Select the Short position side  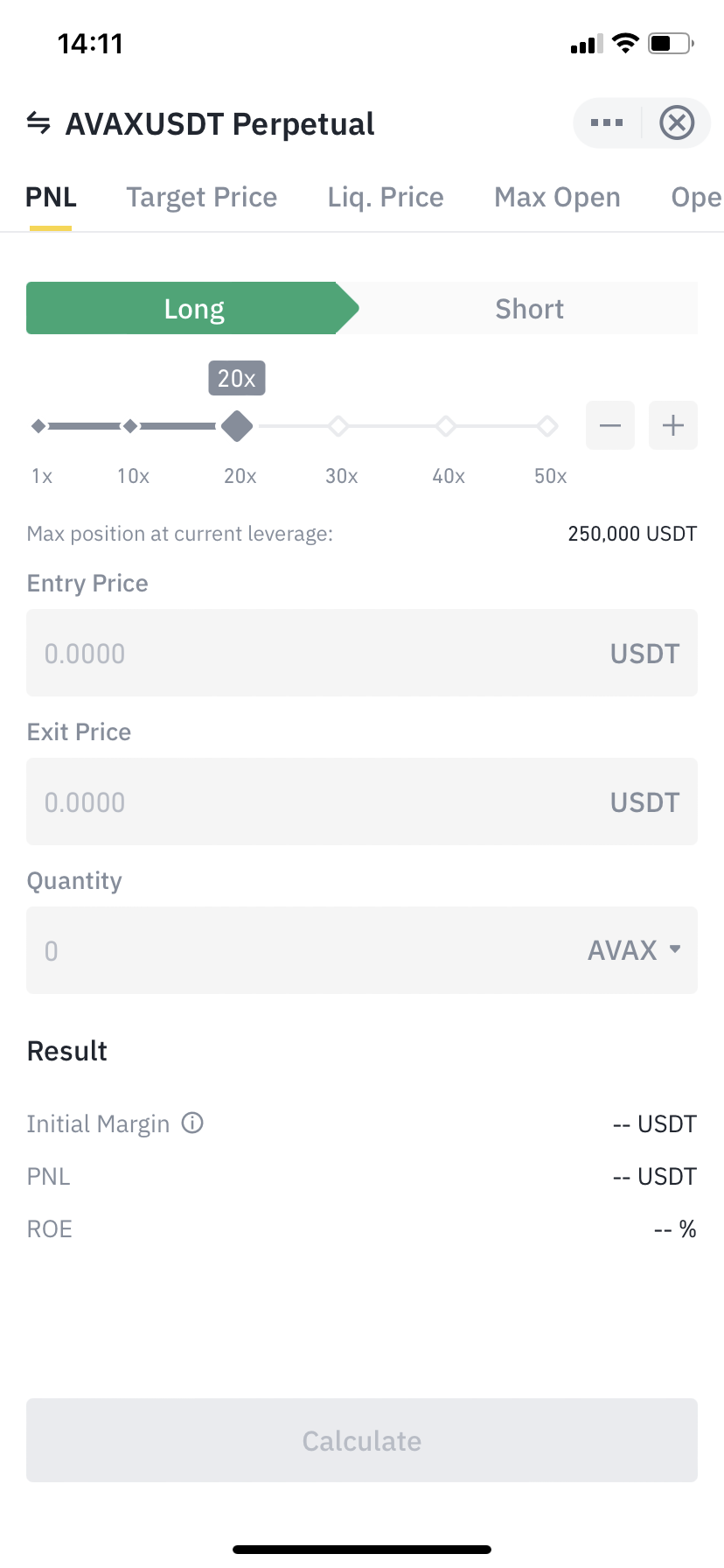[x=529, y=309]
